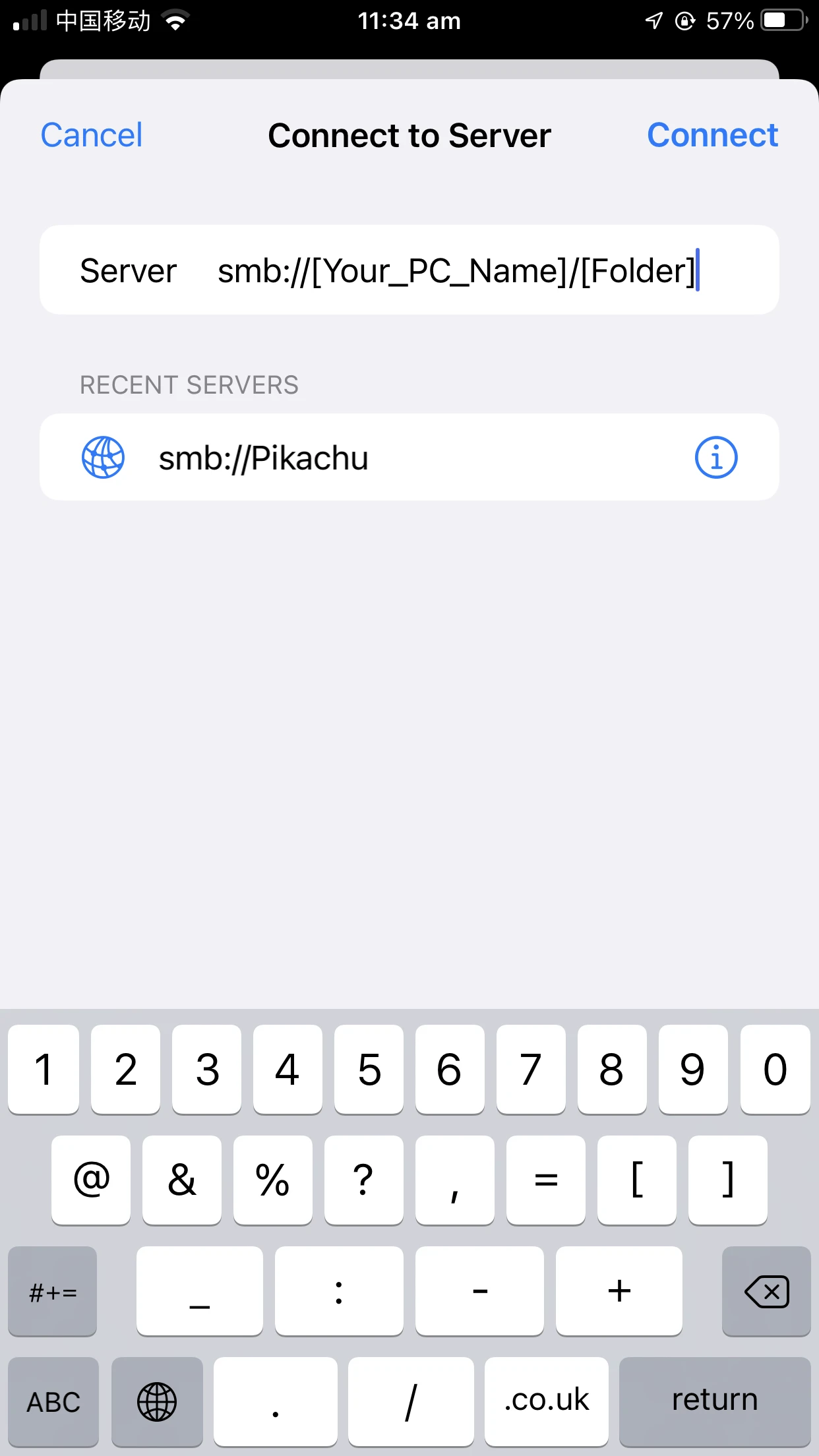Hit the backspace key
Screen dimensions: 819x1456
click(766, 1291)
